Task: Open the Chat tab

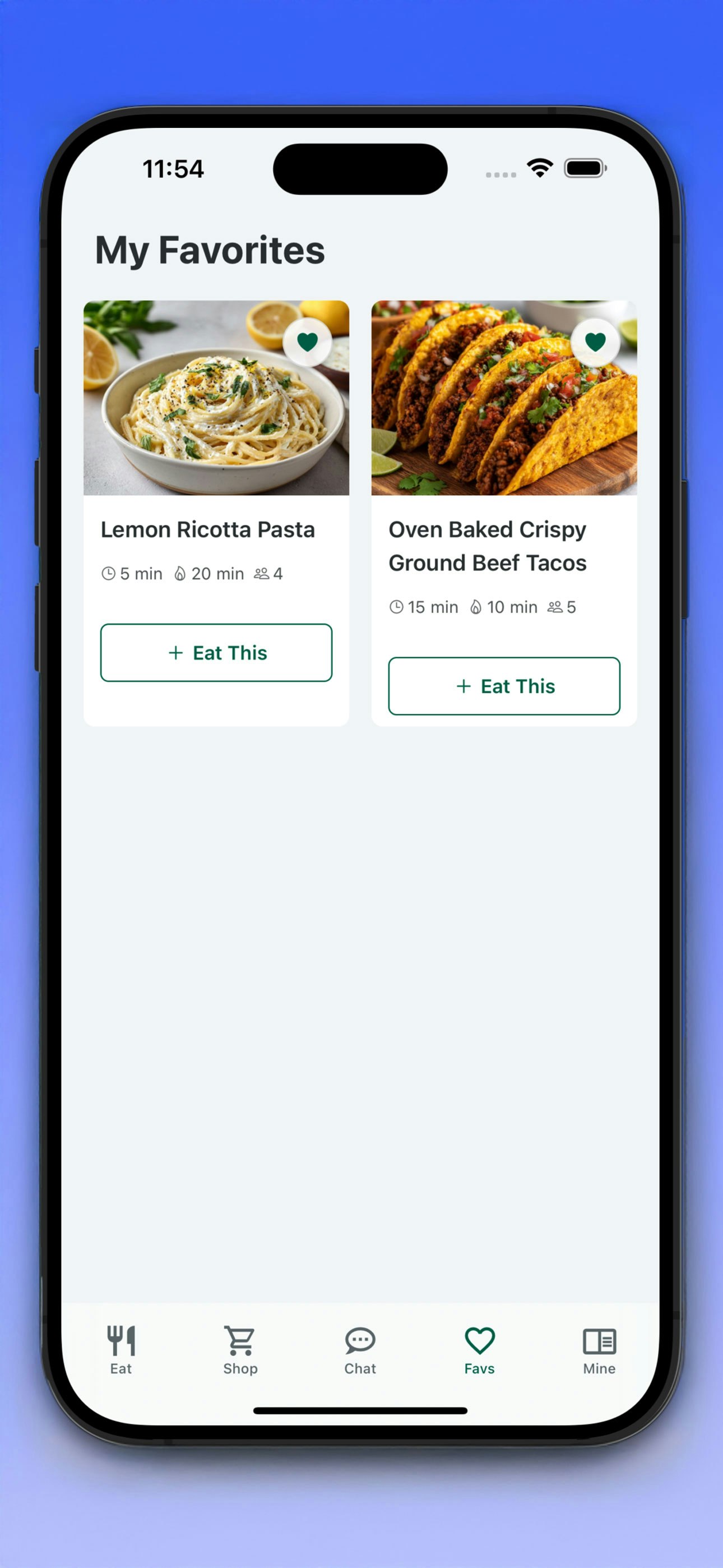Action: (360, 1350)
